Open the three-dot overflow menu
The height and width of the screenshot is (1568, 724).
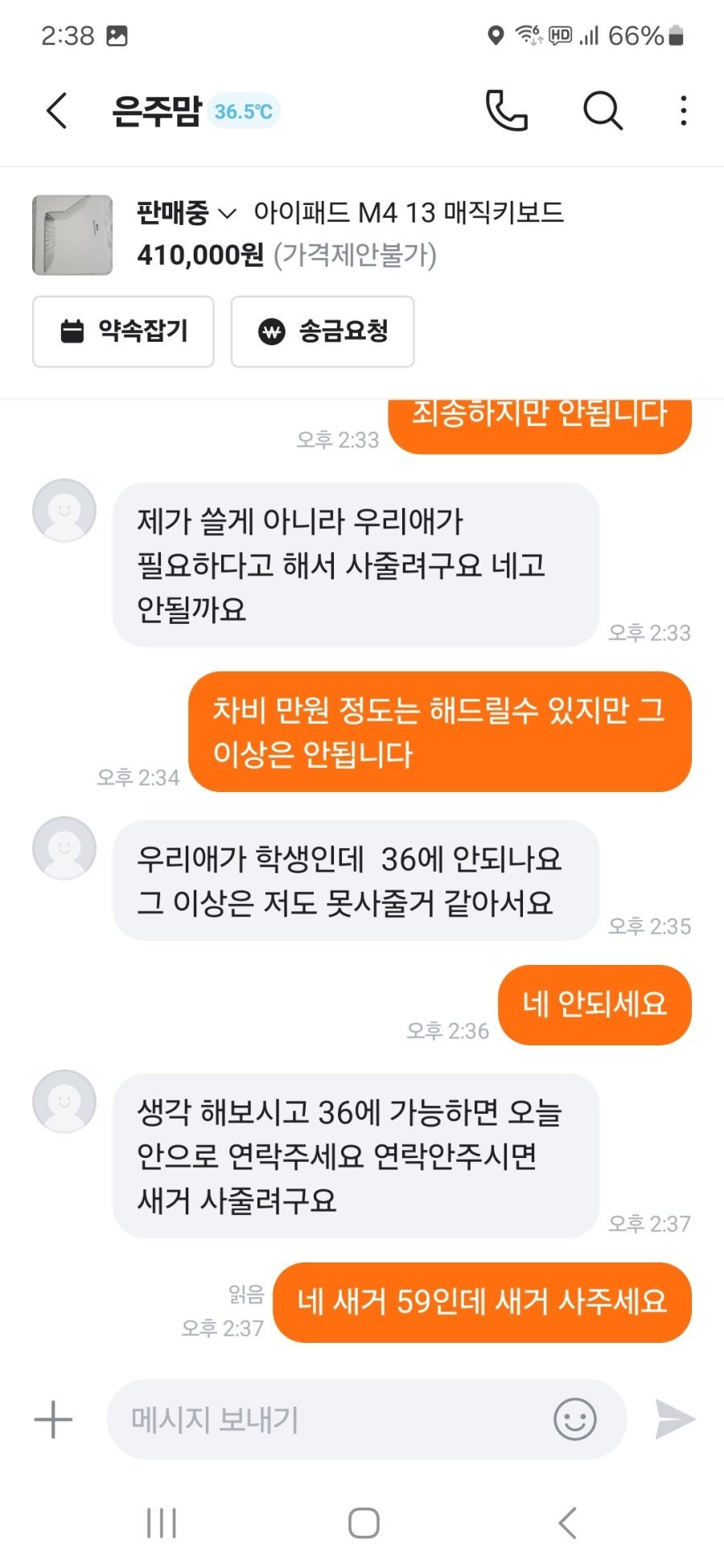coord(683,111)
